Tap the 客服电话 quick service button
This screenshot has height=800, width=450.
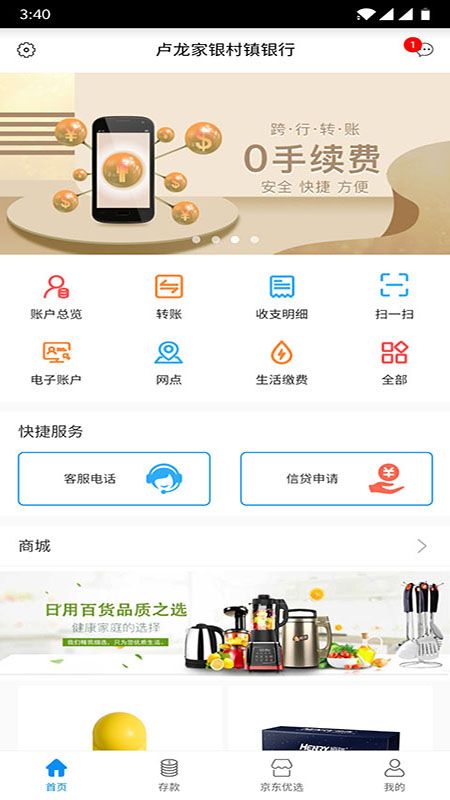click(114, 479)
